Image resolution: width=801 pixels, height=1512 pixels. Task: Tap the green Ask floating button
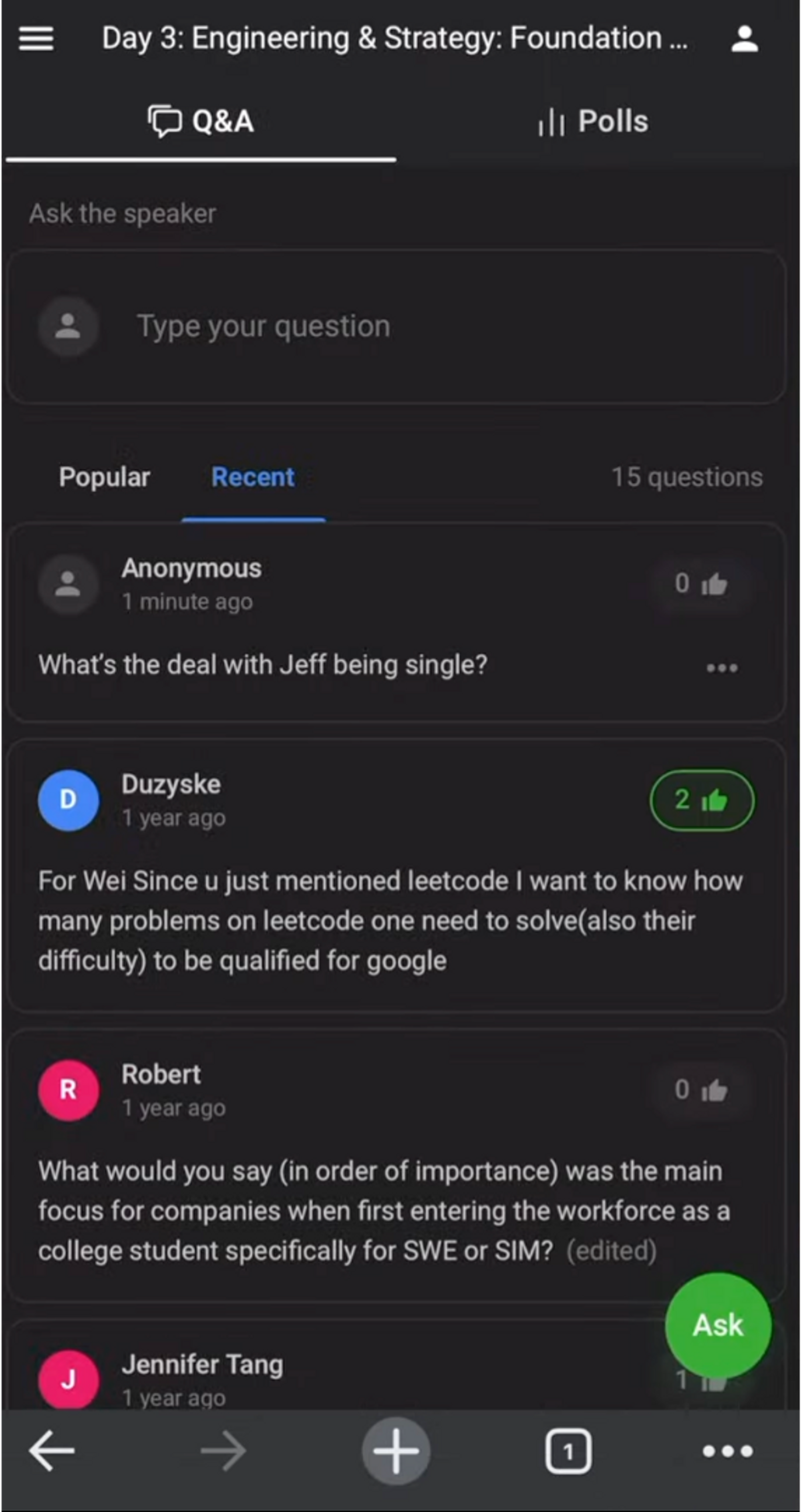718,1325
